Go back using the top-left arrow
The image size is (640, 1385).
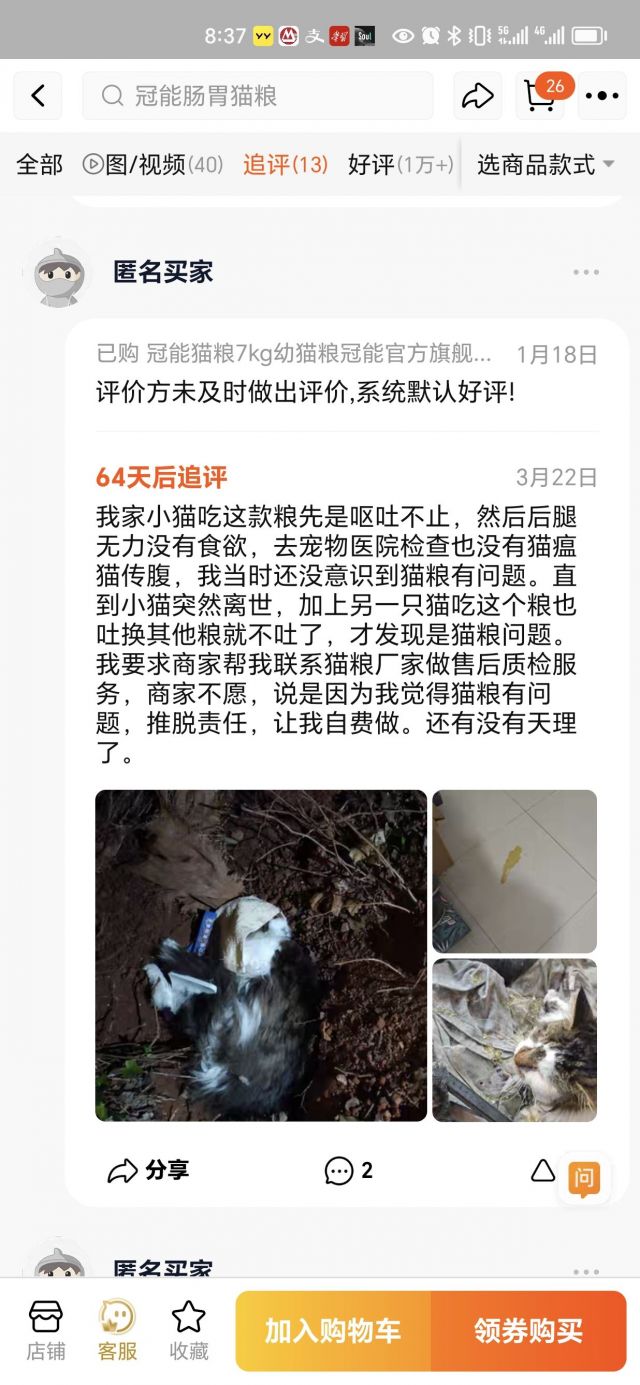click(38, 96)
